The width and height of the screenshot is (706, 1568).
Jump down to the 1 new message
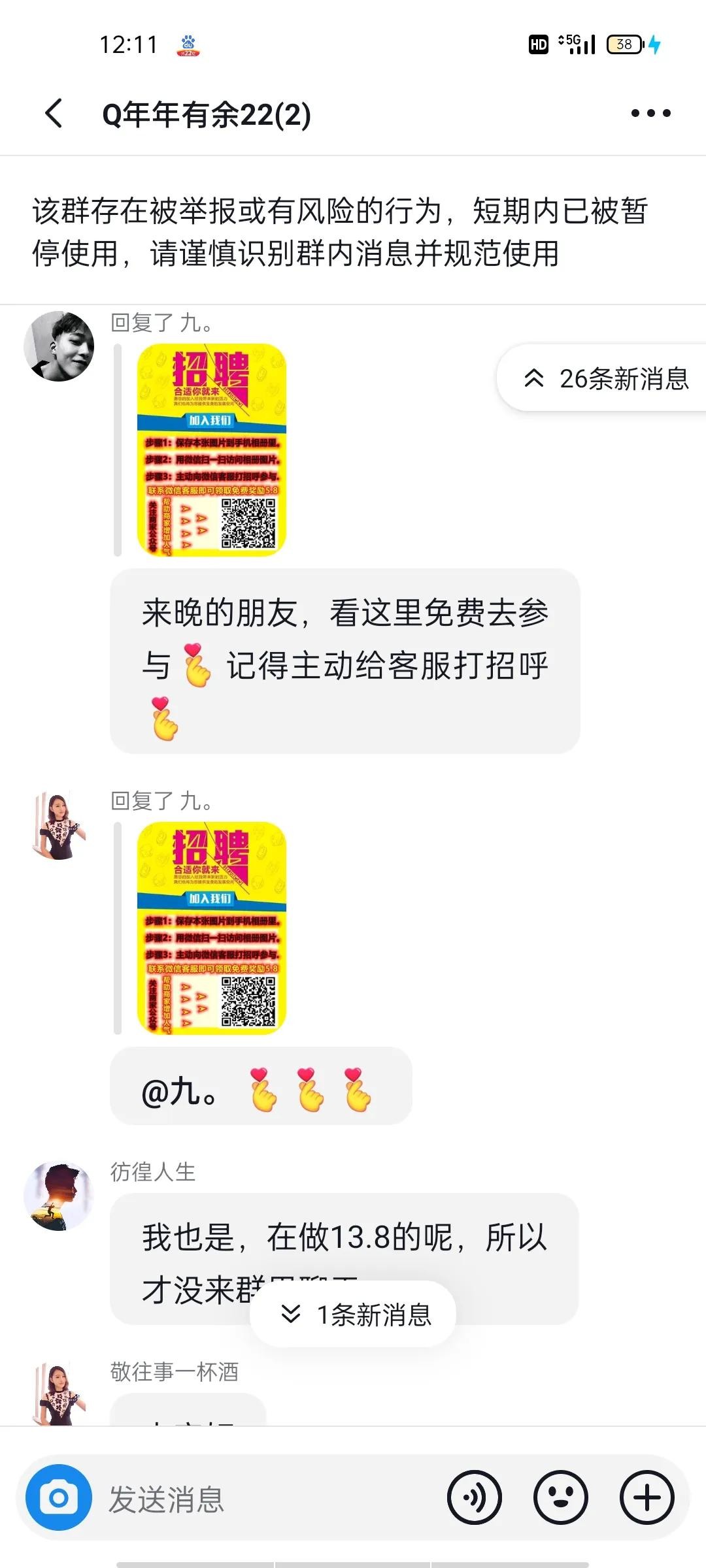[x=354, y=1315]
